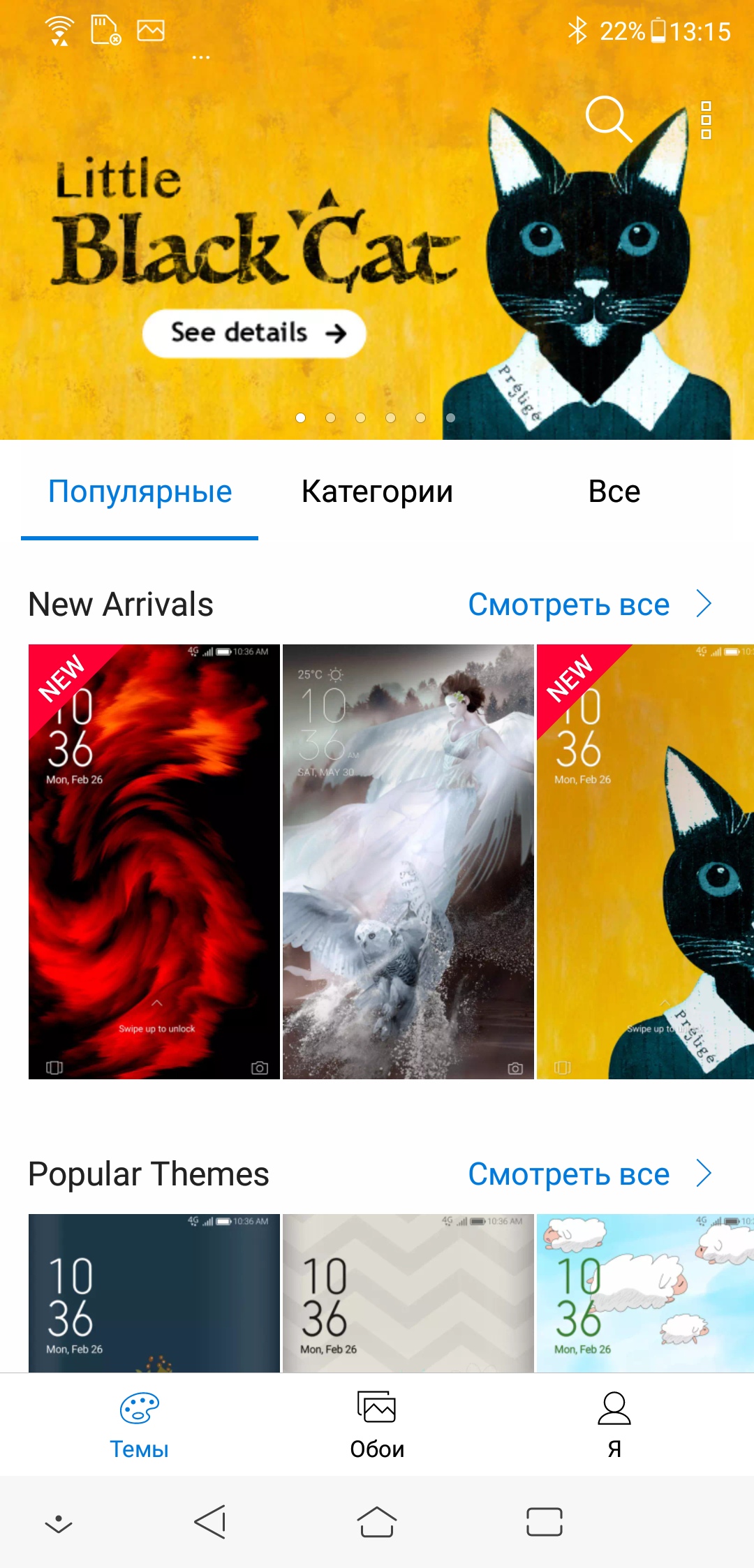The image size is (754, 1568).
Task: Select the Популярные tab
Action: tap(140, 491)
